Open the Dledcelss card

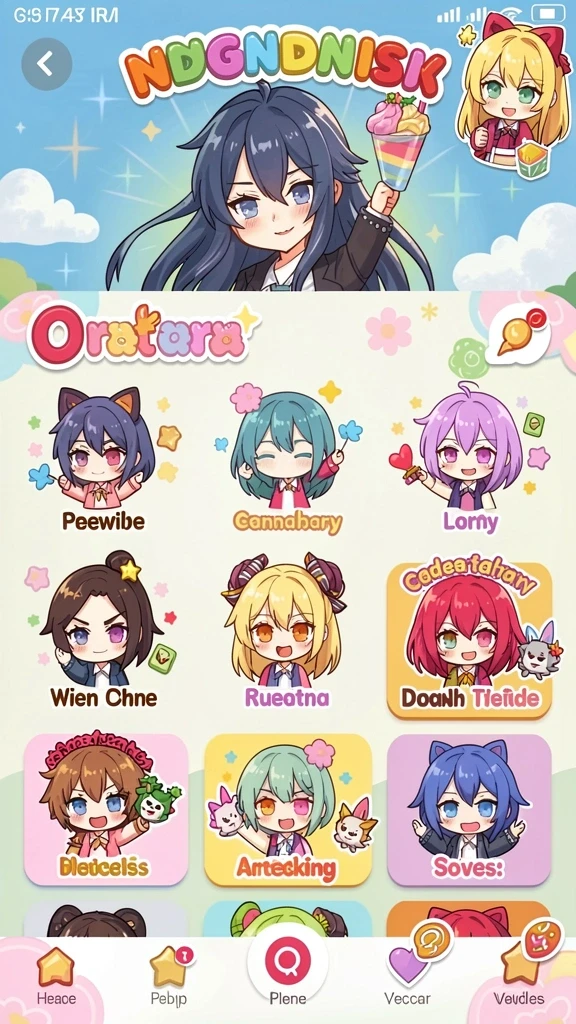click(106, 810)
